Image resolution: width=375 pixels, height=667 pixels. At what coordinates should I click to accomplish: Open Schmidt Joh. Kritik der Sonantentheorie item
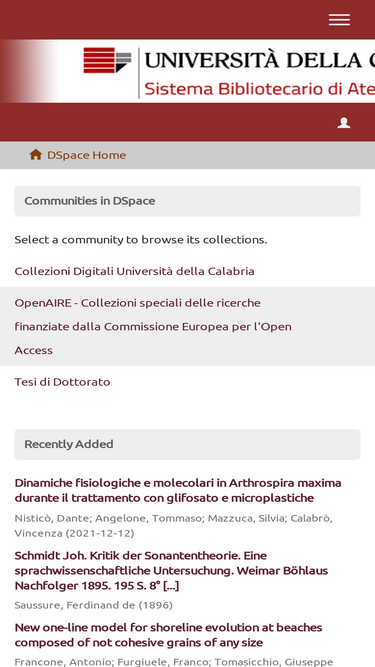pos(171,570)
